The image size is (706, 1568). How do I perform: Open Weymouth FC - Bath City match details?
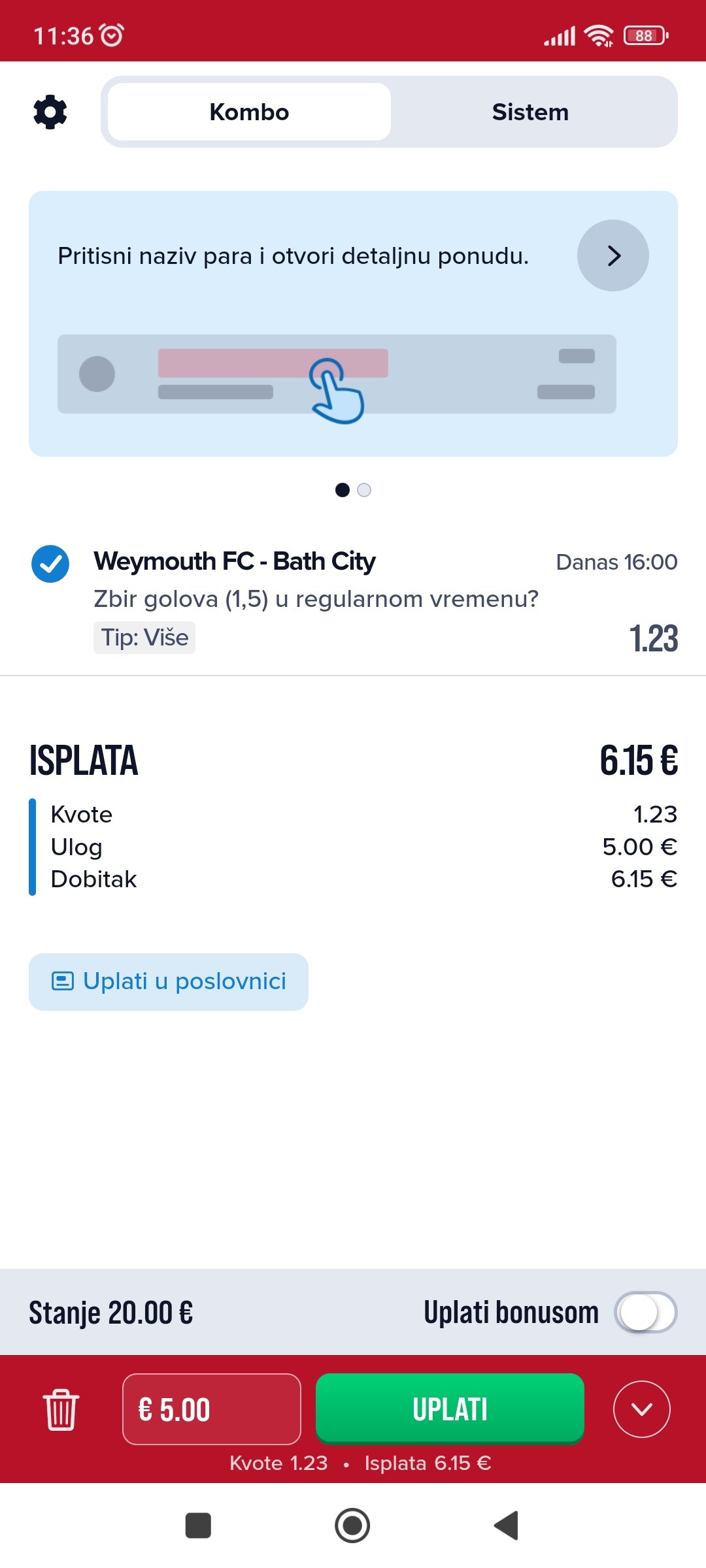pyautogui.click(x=234, y=561)
